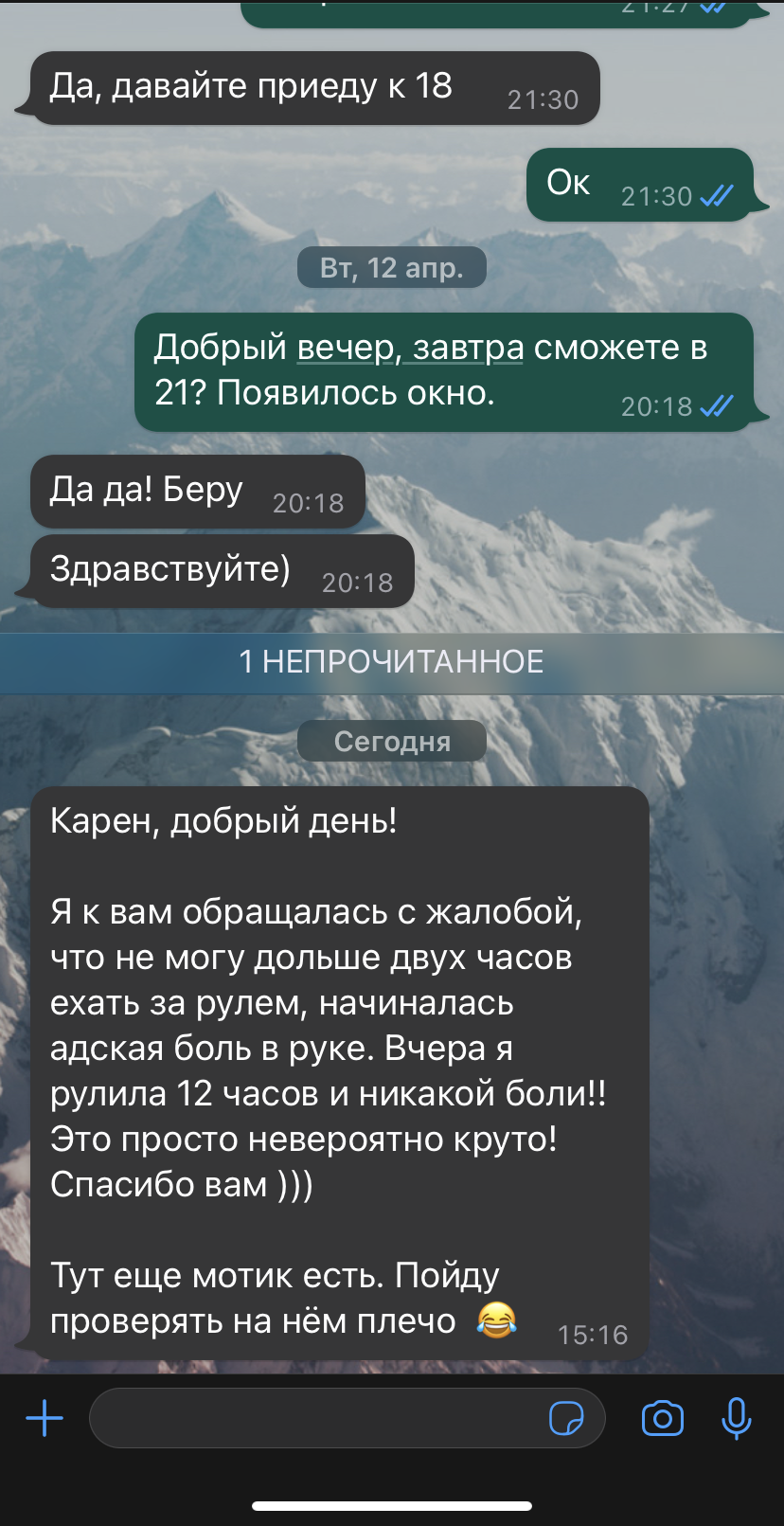The width and height of the screenshot is (784, 1526).
Task: Tap the microphone for a voice message
Action: (737, 1418)
